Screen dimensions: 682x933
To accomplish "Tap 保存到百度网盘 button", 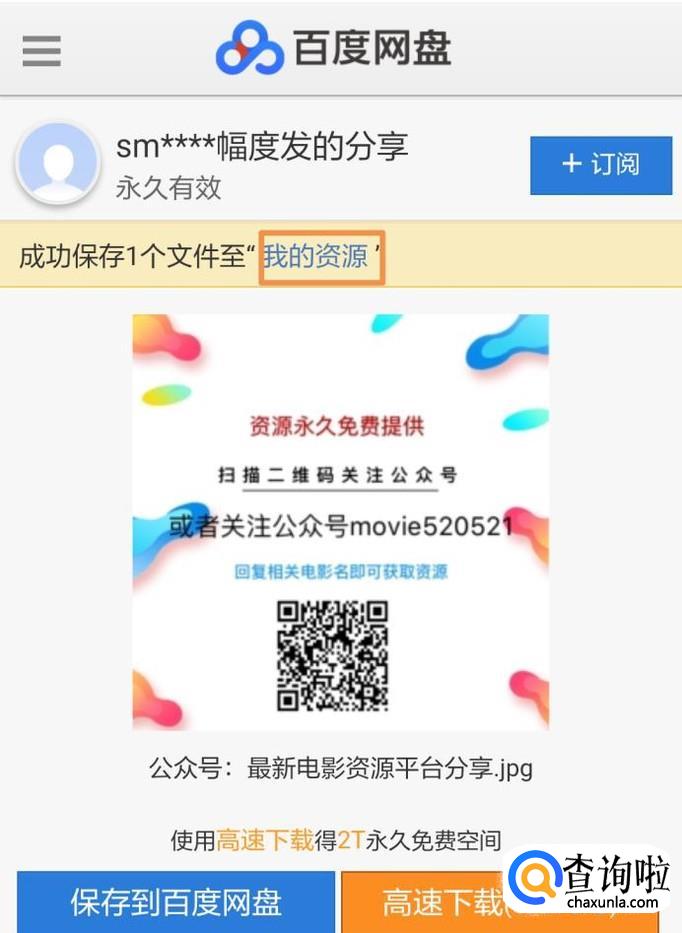I will [176, 903].
